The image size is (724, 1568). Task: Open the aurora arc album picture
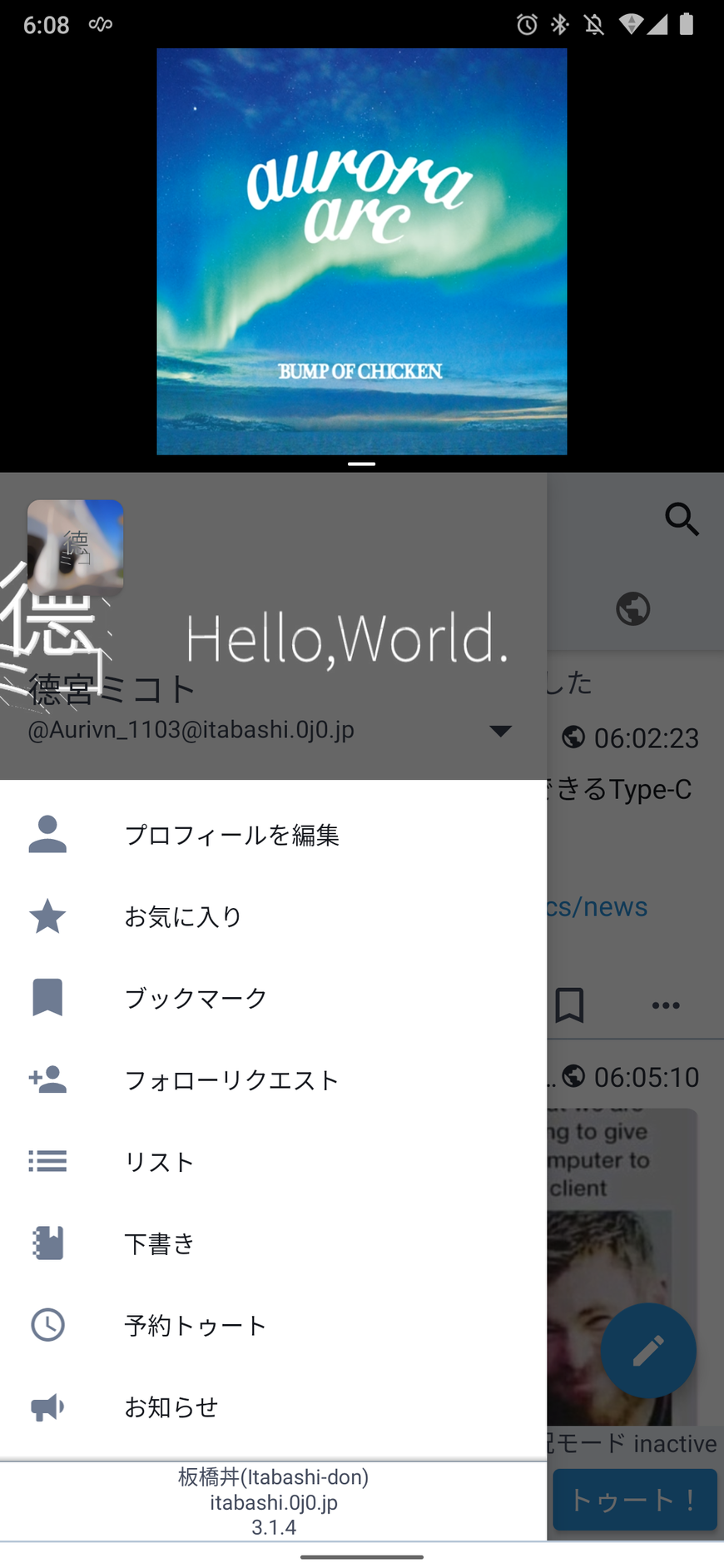point(362,251)
